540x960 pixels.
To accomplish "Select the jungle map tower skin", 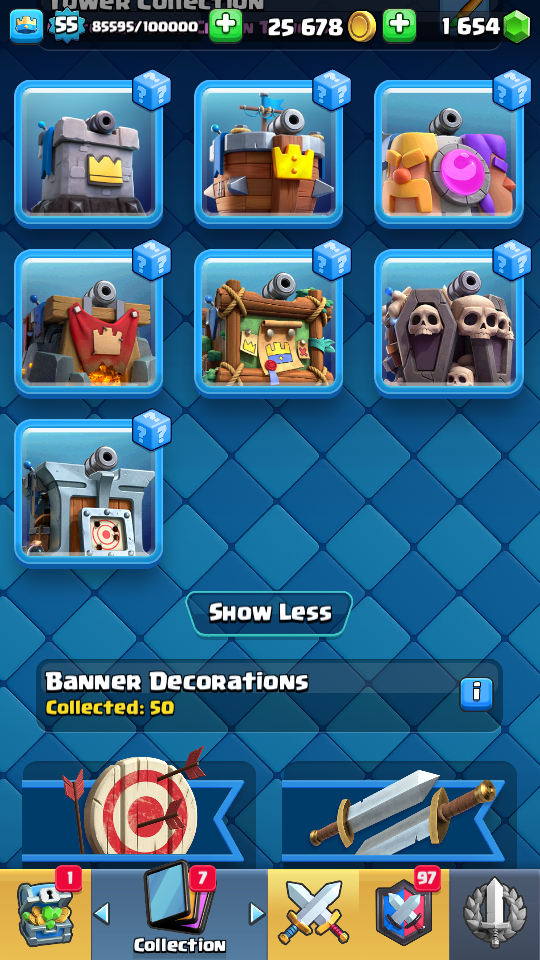I will pyautogui.click(x=269, y=323).
